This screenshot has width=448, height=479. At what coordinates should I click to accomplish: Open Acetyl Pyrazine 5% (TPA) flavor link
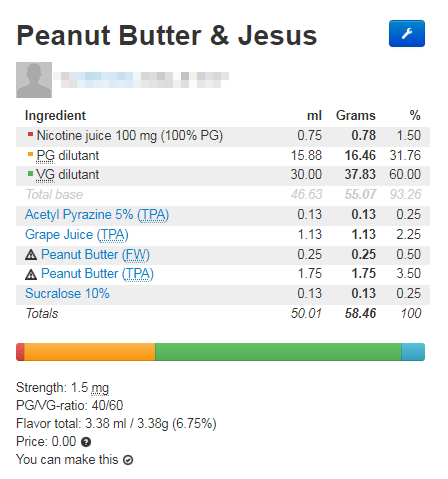pos(97,215)
